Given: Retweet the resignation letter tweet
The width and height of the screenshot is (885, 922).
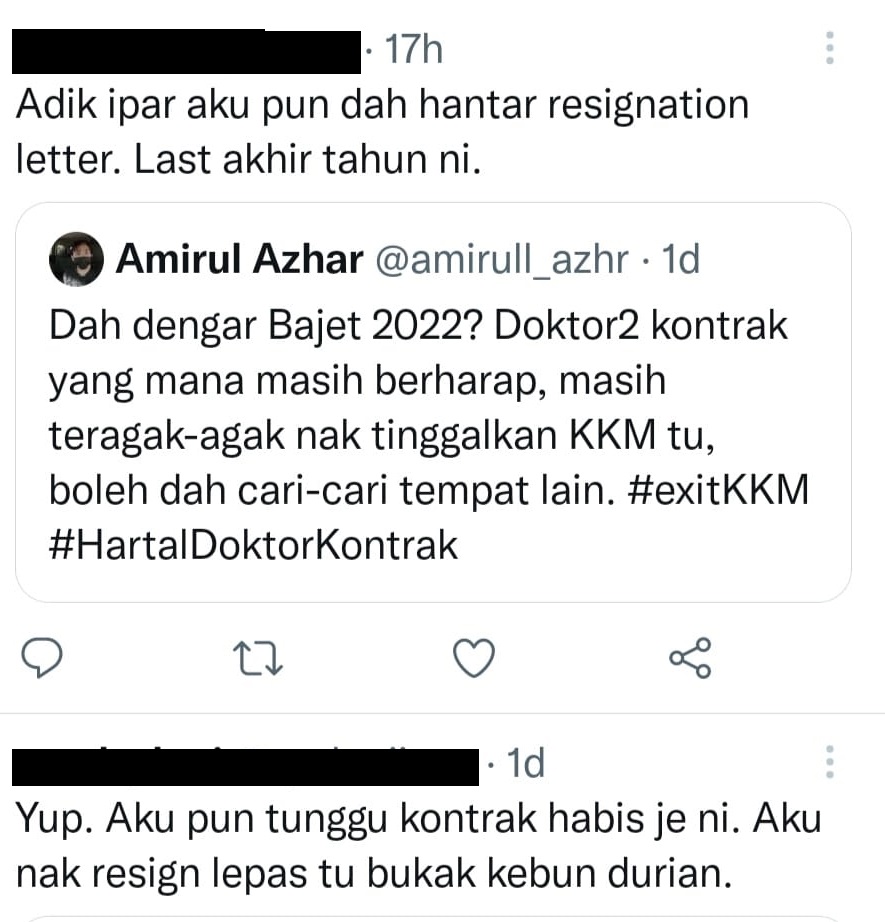Looking at the screenshot, I should (258, 658).
